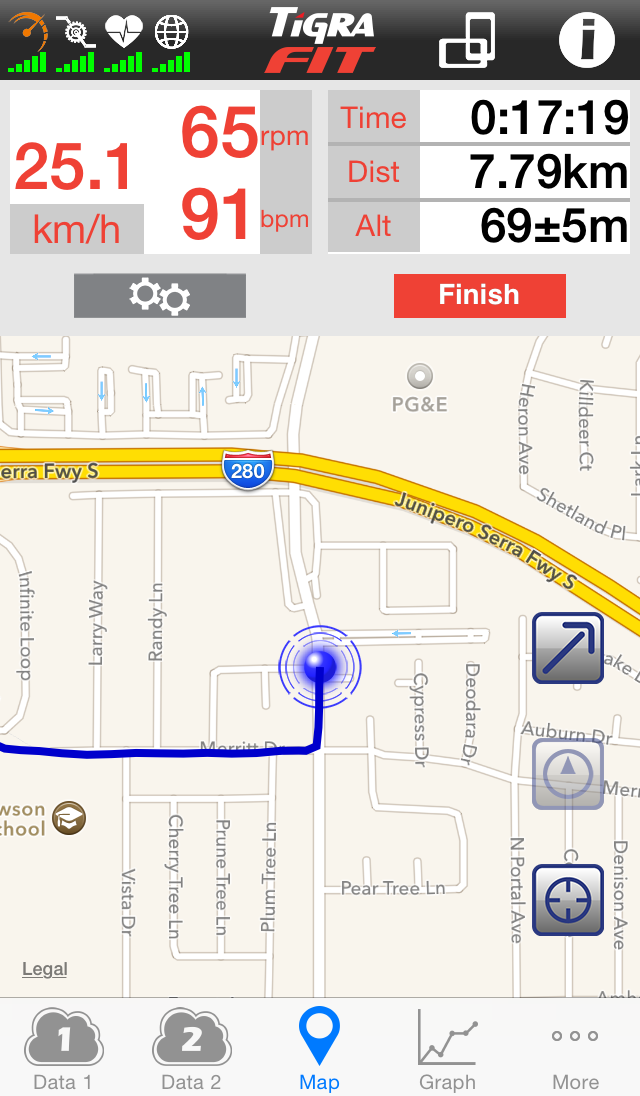This screenshot has width=640, height=1096.
Task: Switch to the Data 2 tab
Action: click(191, 1050)
